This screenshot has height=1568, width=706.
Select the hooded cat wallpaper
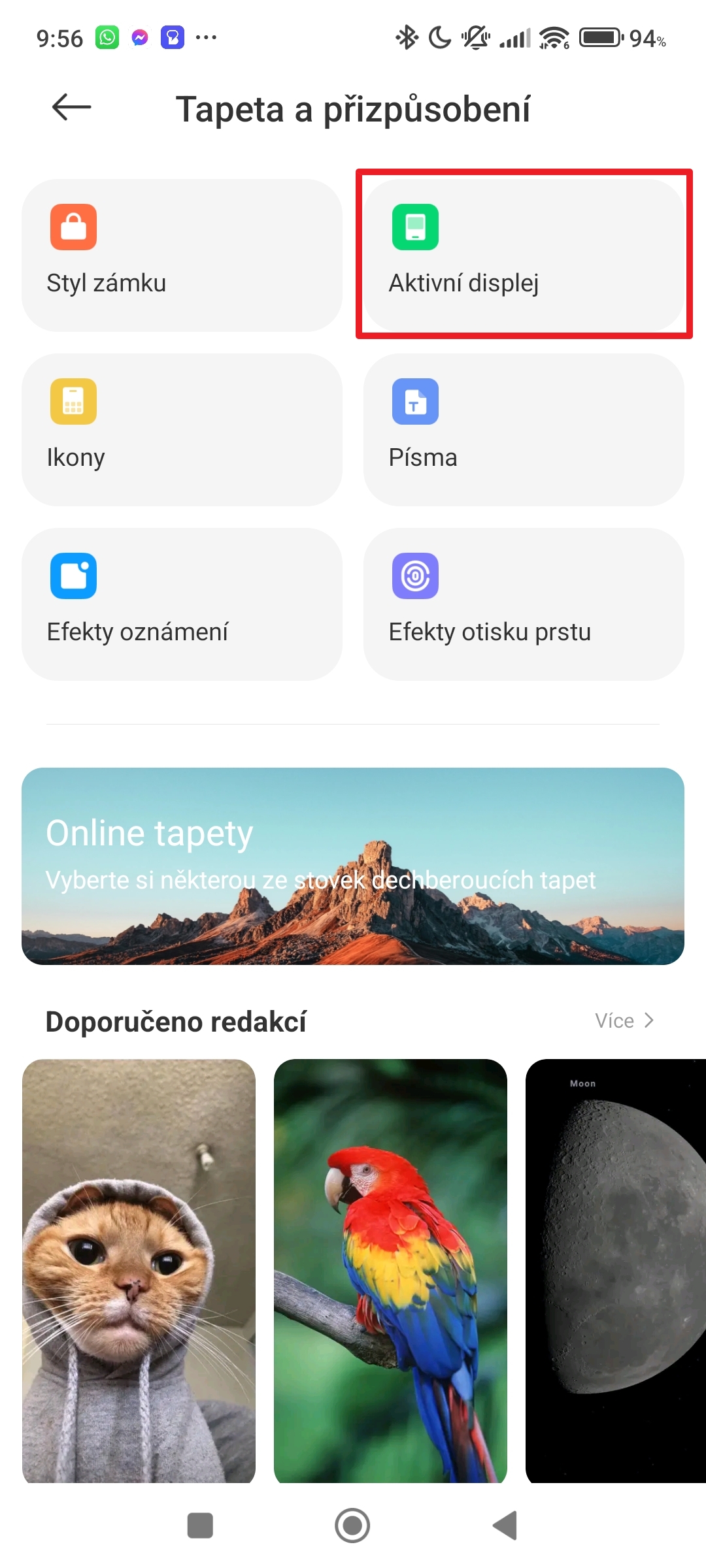click(139, 1271)
